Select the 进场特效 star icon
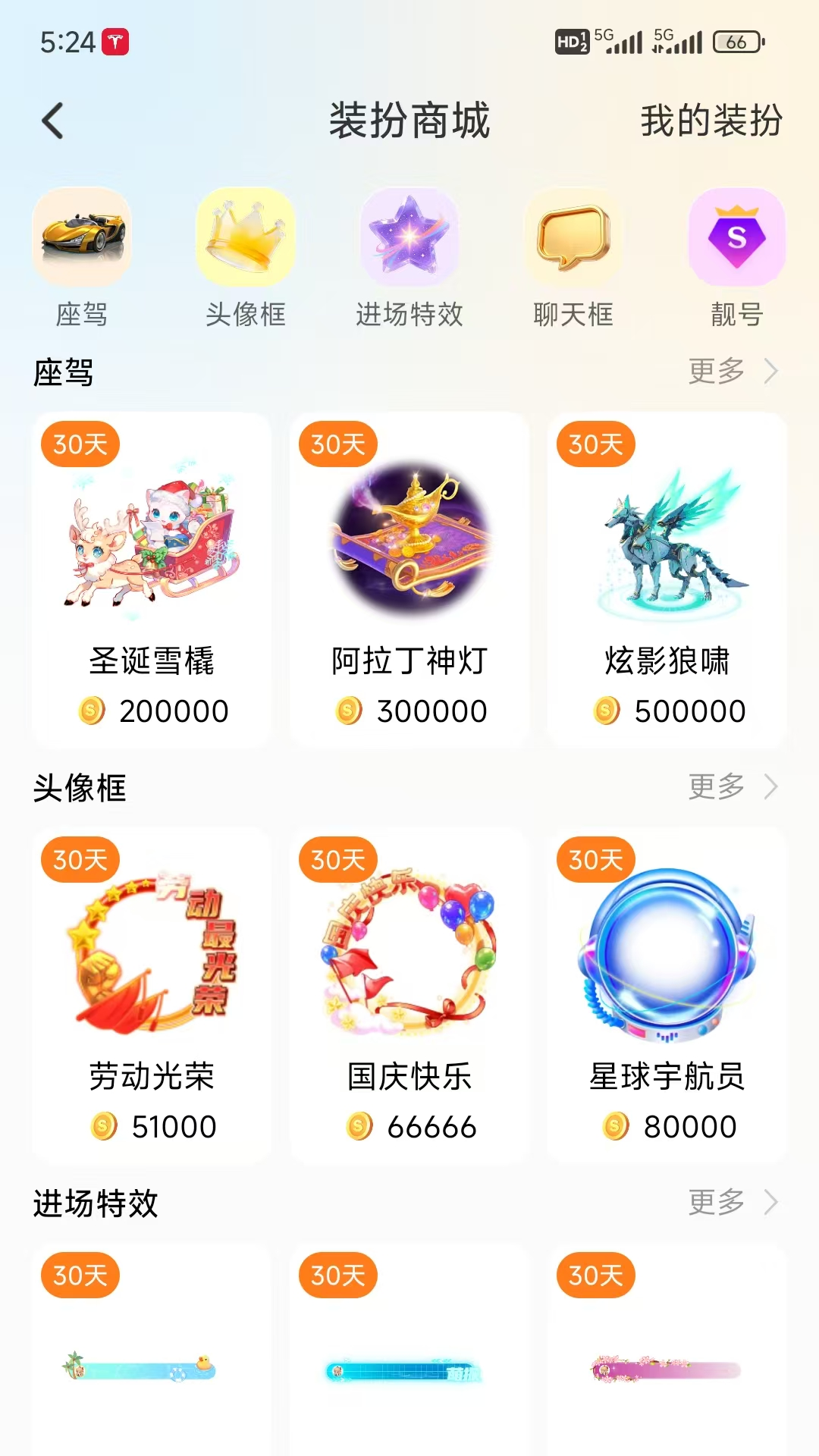The width and height of the screenshot is (819, 1456). click(x=409, y=237)
